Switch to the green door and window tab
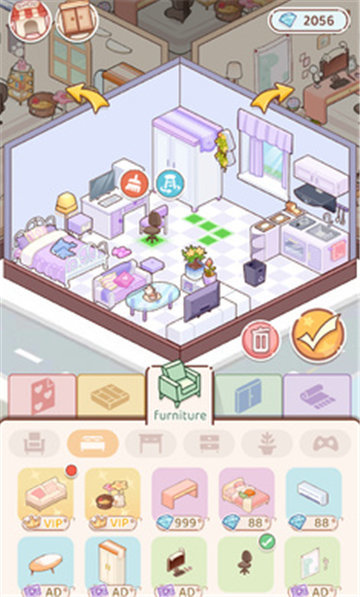The height and width of the screenshot is (597, 360). point(248,396)
